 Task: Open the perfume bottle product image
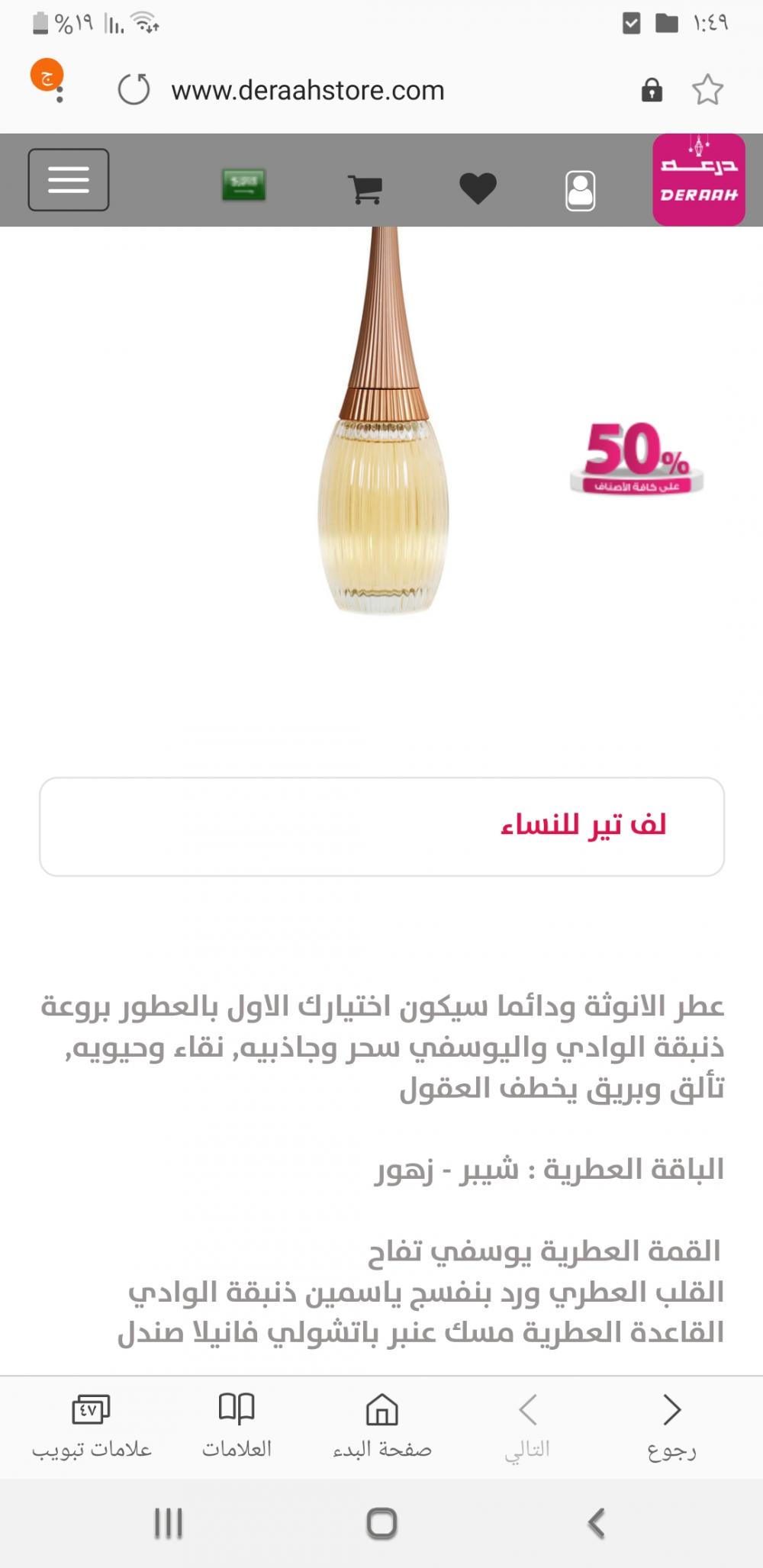383,427
